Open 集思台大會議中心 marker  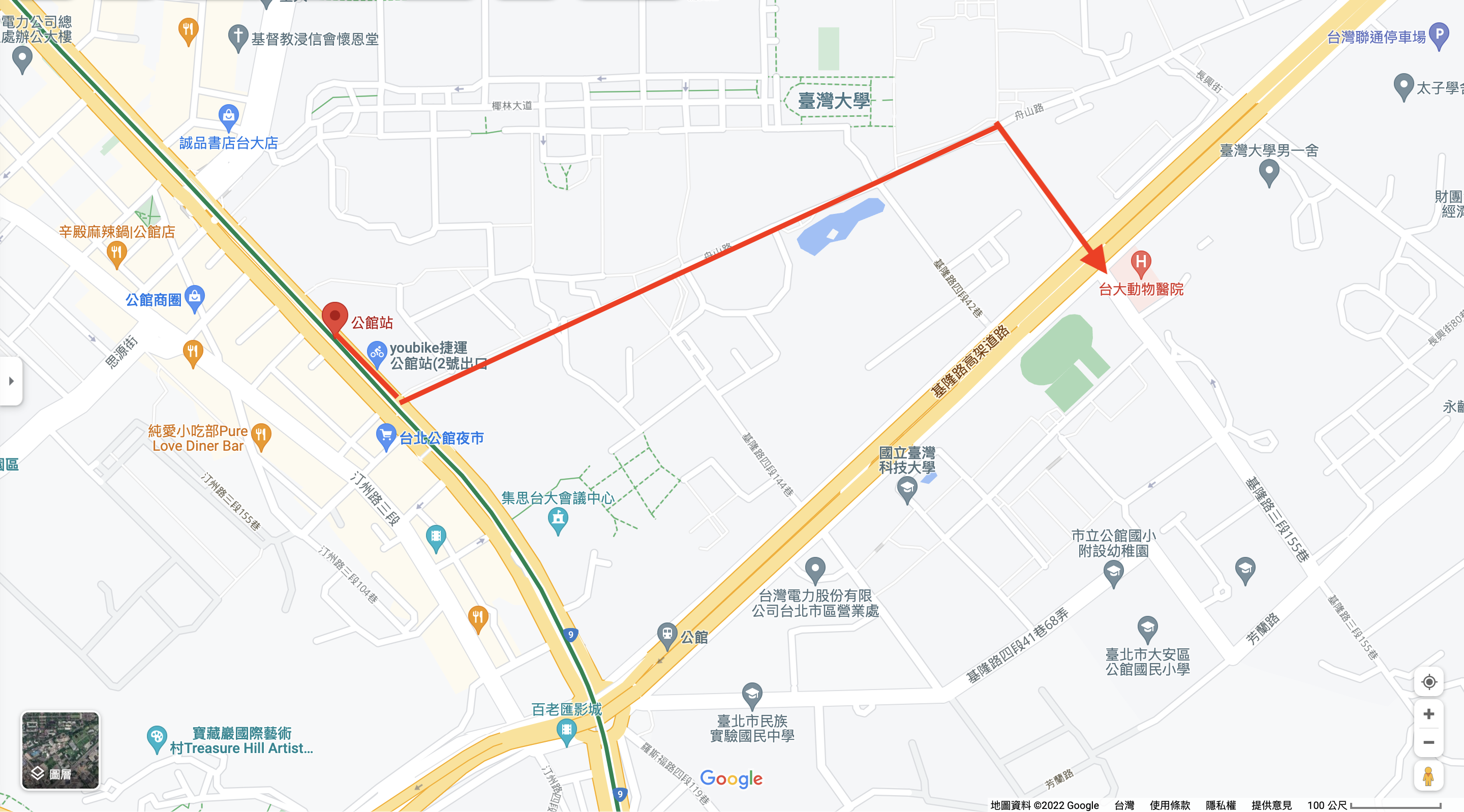tap(558, 518)
